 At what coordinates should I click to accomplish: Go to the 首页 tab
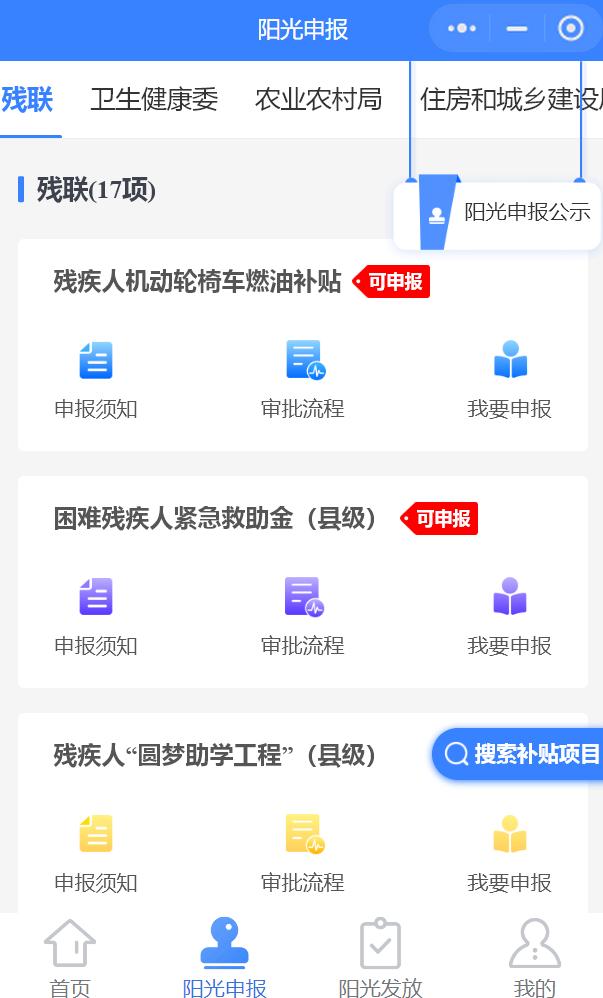pos(70,958)
